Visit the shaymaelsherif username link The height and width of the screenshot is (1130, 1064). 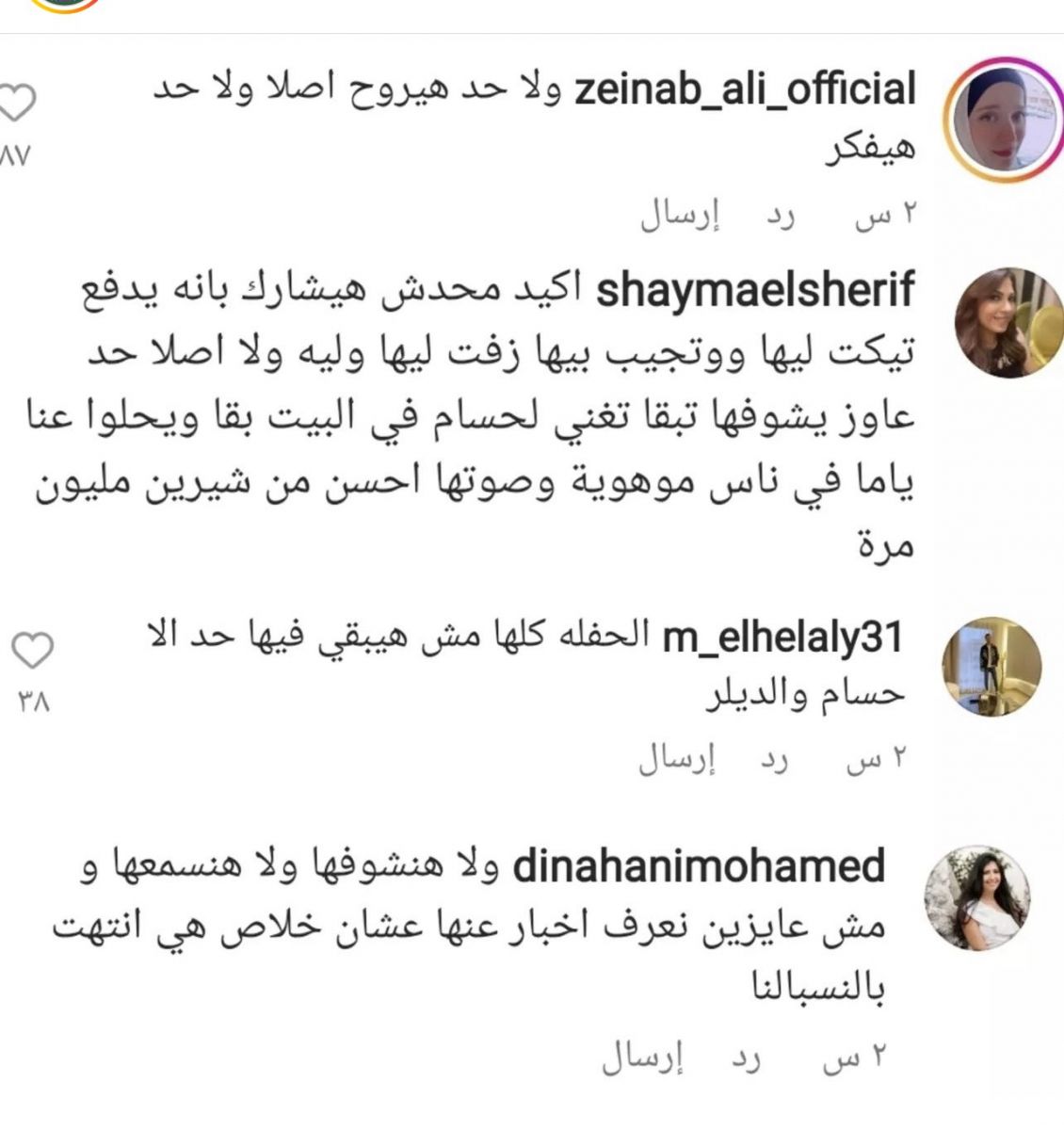[x=757, y=289]
